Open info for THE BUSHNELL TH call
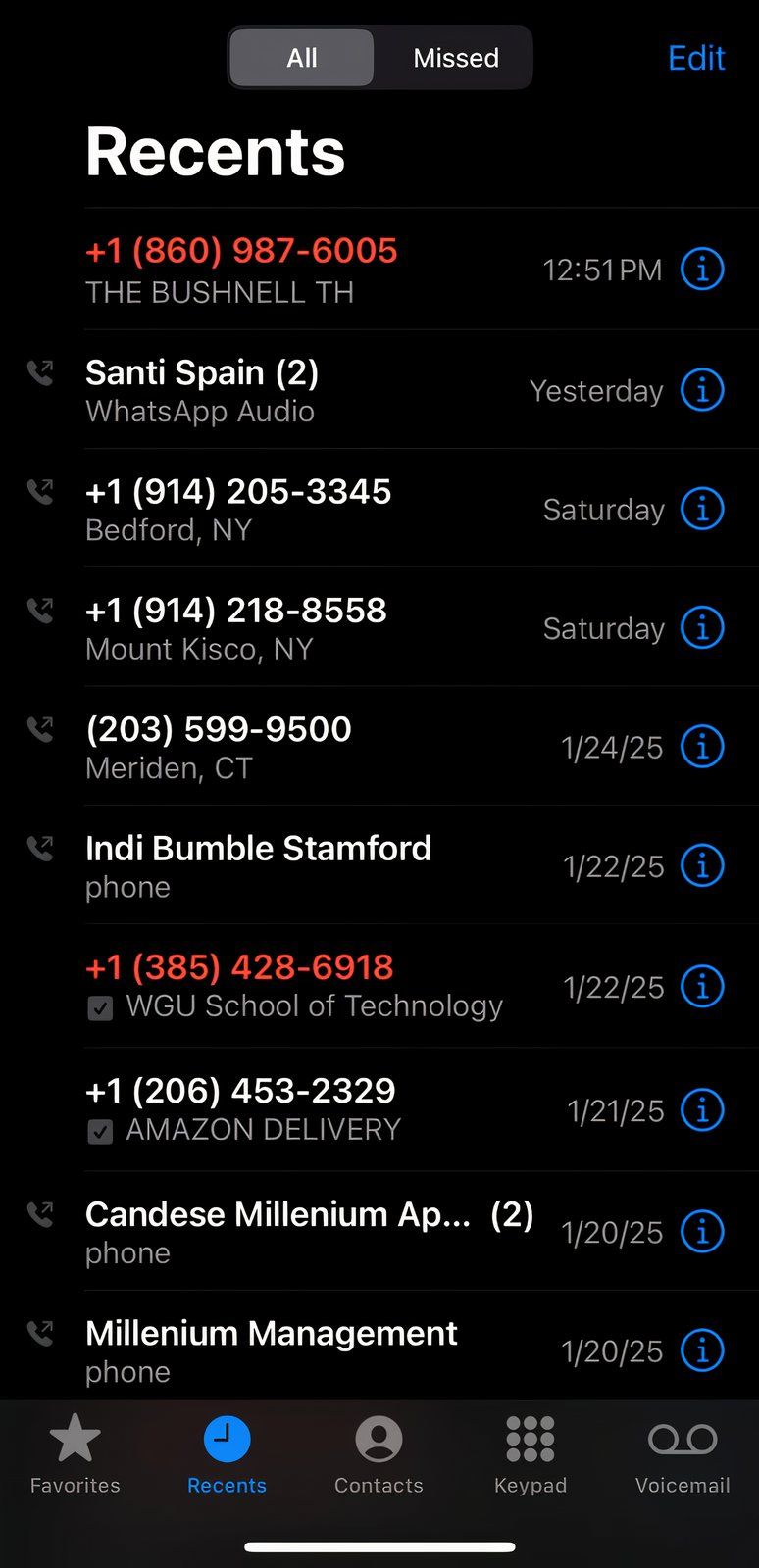759x1568 pixels. 702,269
